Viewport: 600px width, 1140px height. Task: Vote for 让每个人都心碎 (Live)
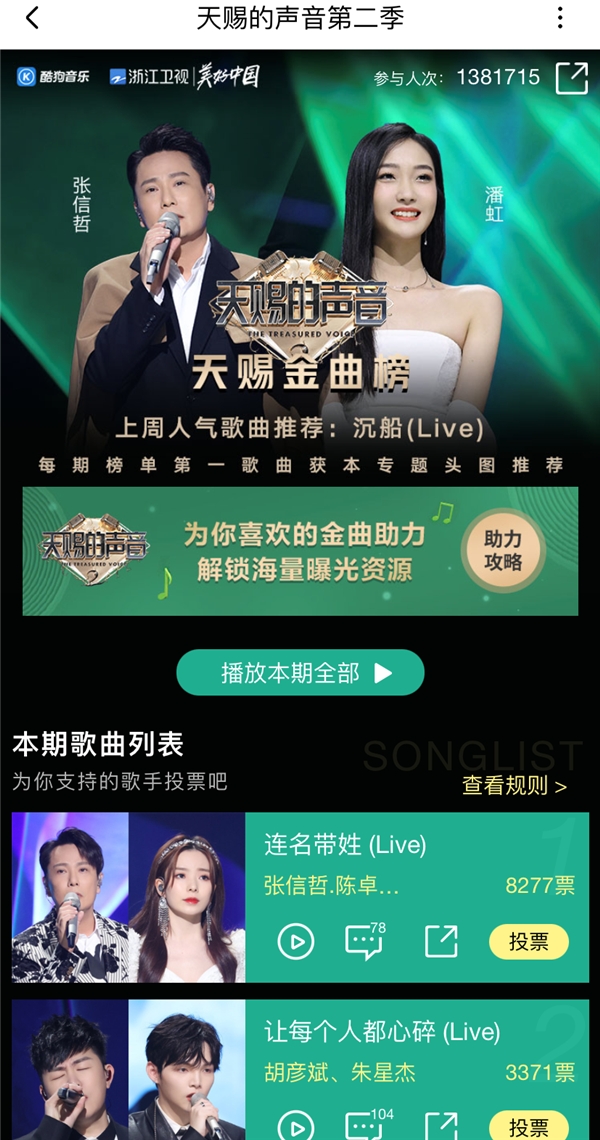click(x=528, y=1126)
